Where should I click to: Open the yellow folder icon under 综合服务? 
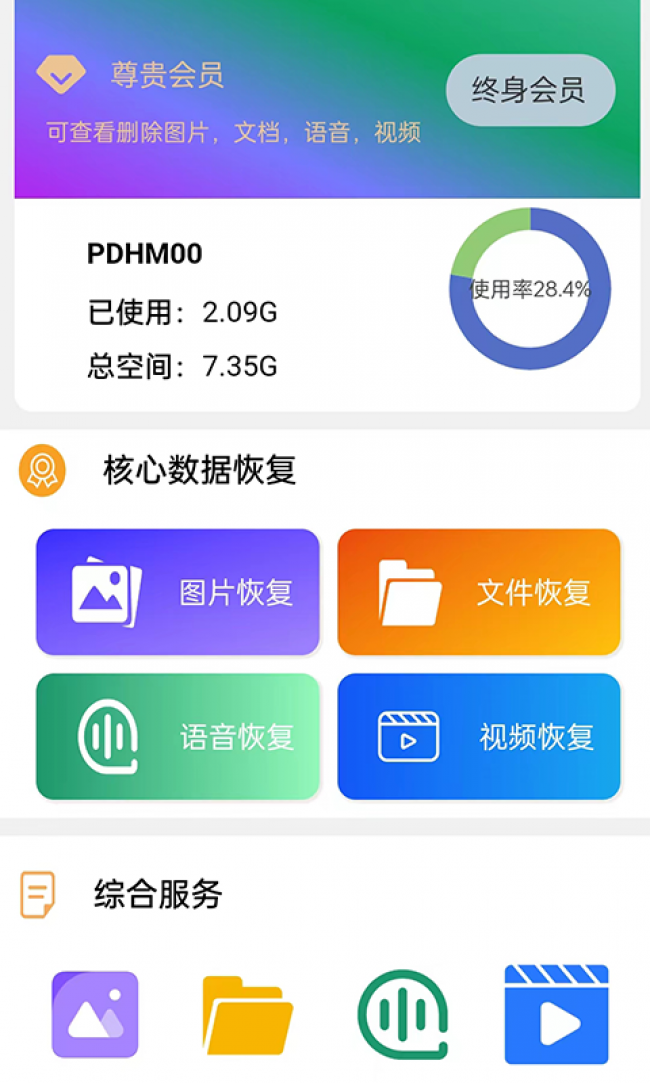(247, 1015)
